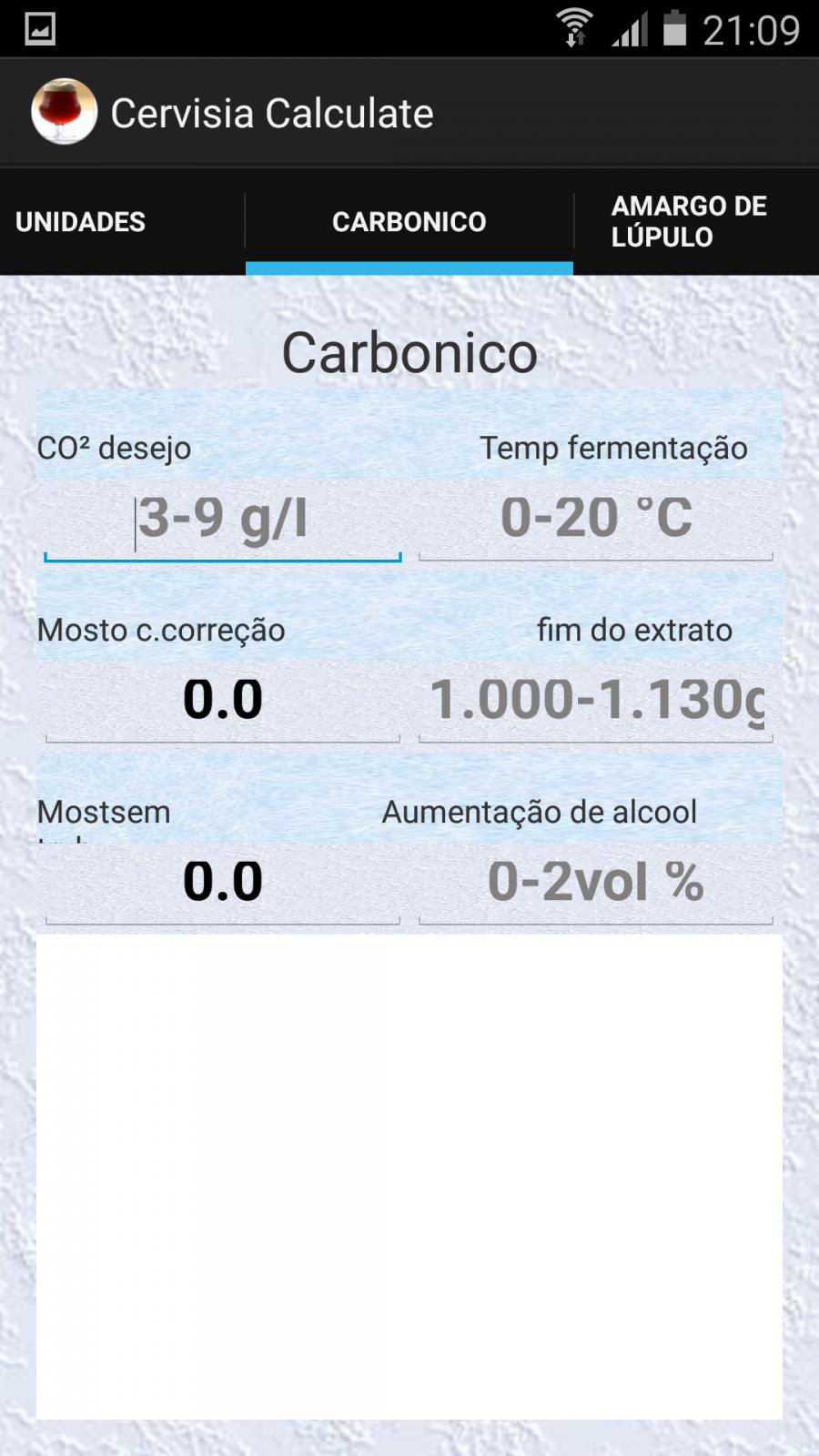The image size is (819, 1456).
Task: Select the Mostsem input showing 0.0
Action: click(223, 884)
